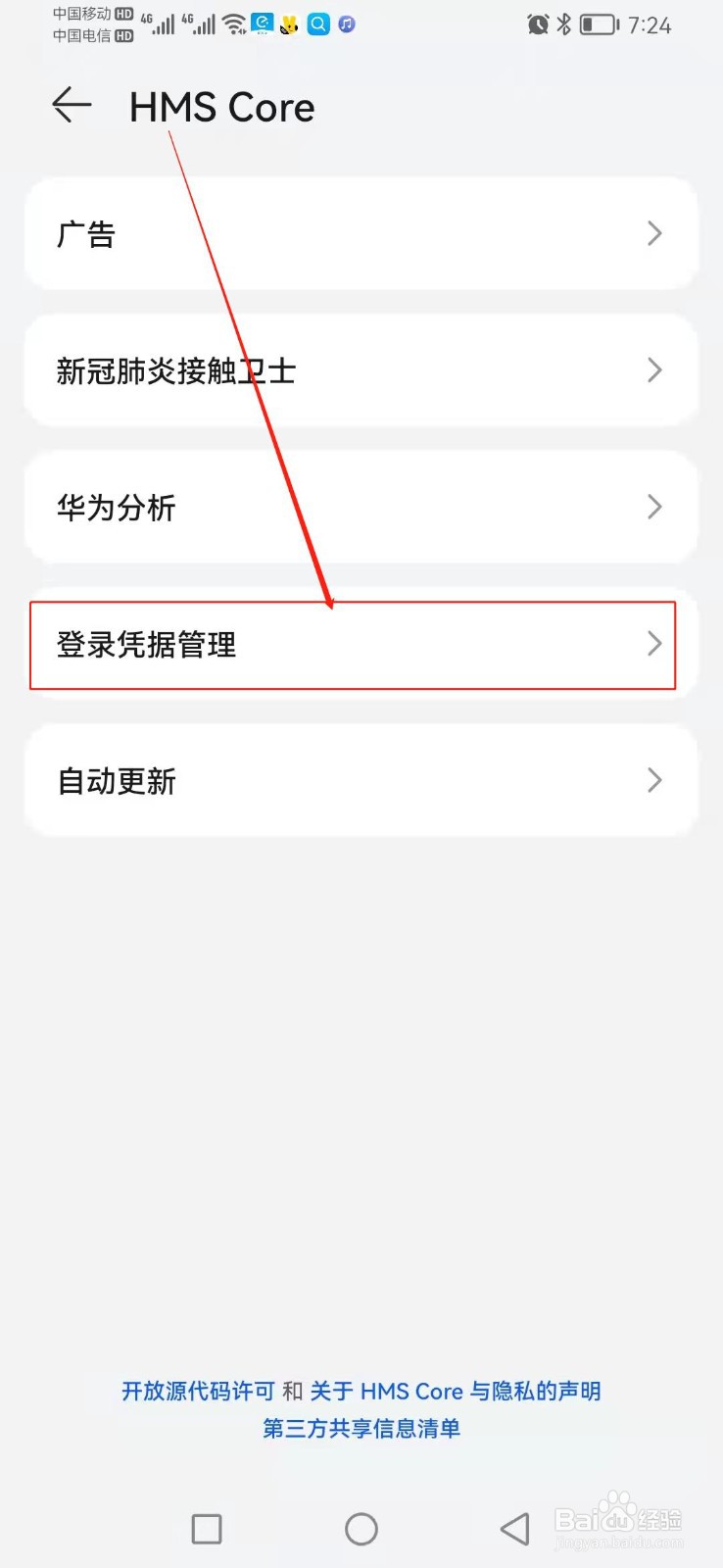Tap the square recents navigation button
This screenshot has height=1568, width=723.
pos(206,1528)
